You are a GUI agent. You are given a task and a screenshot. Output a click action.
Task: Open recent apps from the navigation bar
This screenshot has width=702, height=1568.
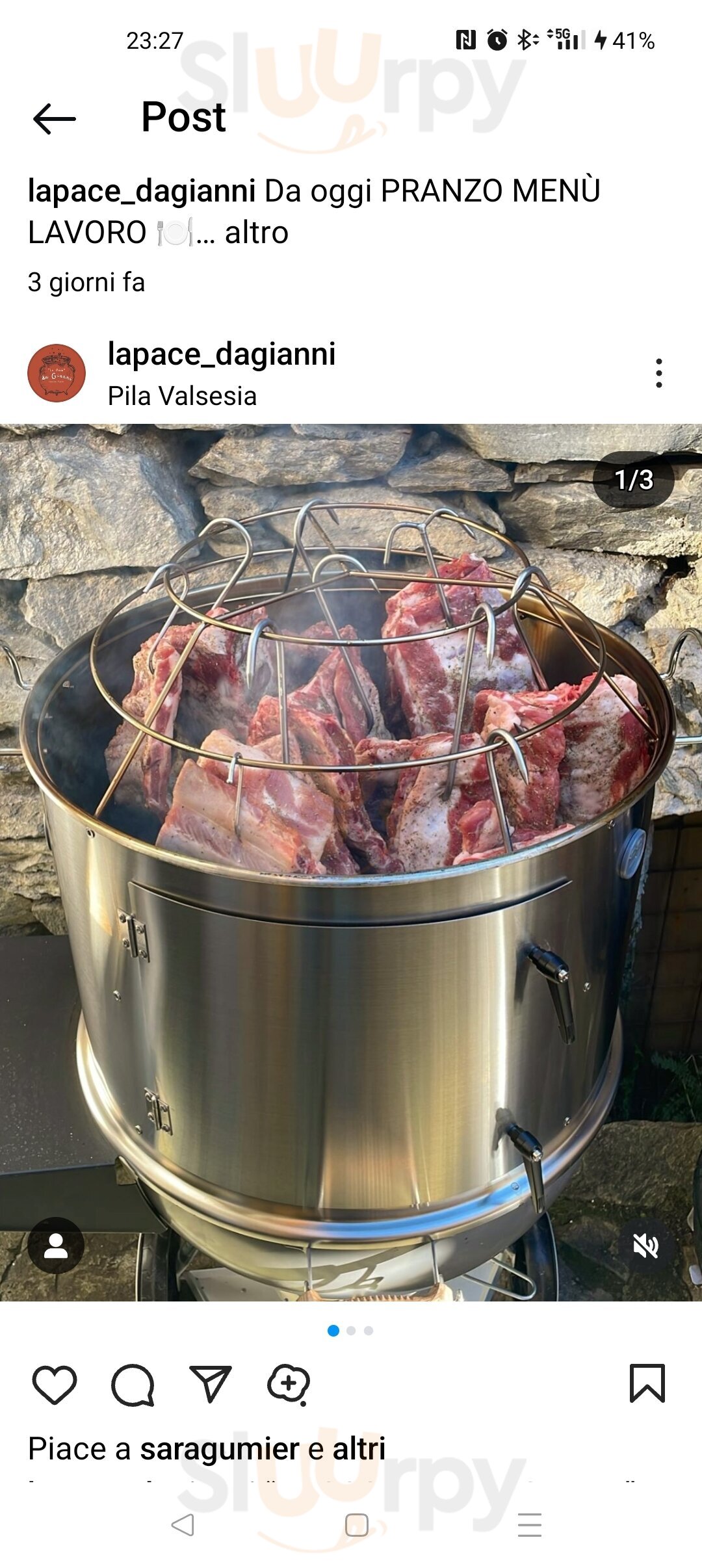(529, 1524)
